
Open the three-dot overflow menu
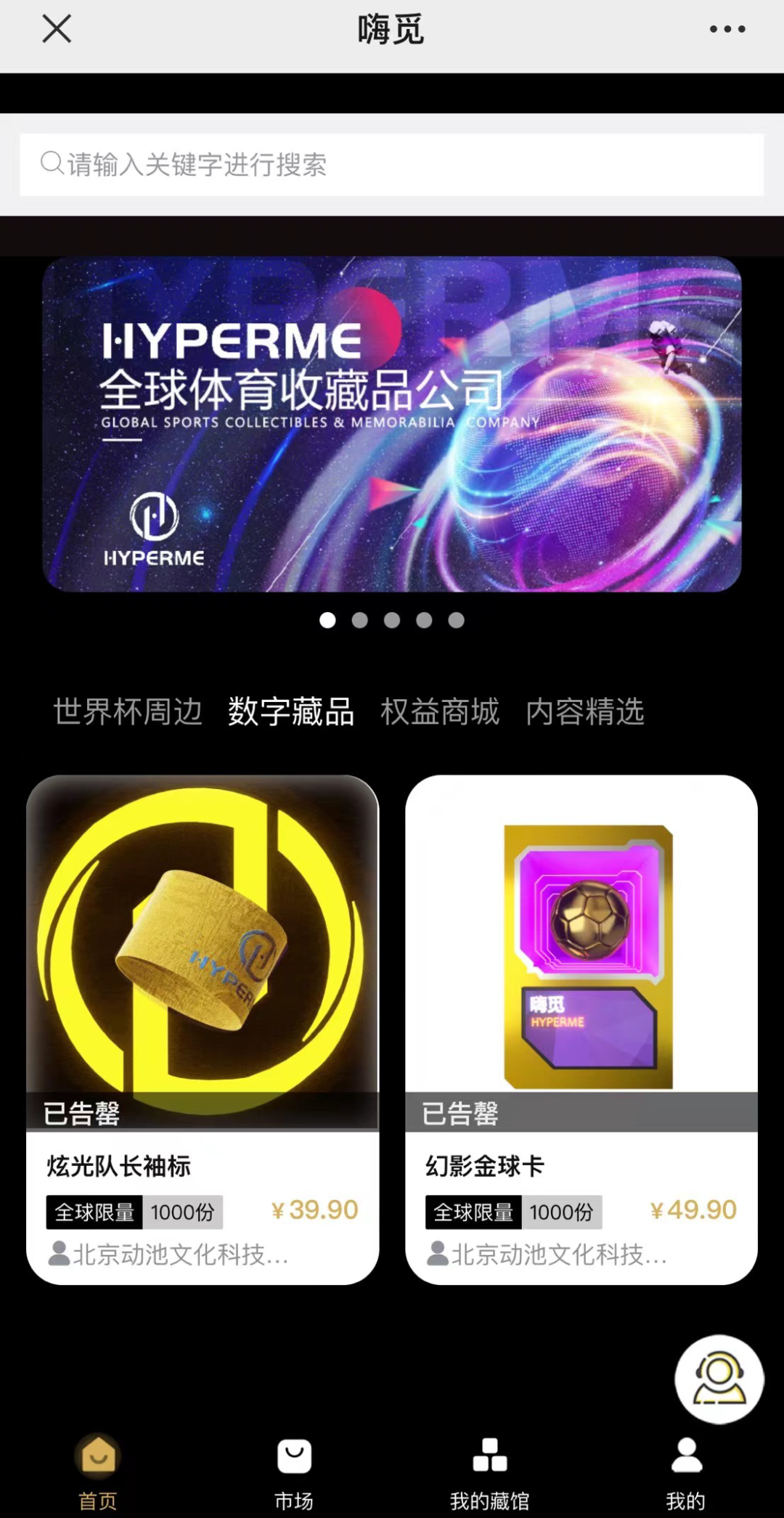pyautogui.click(x=727, y=30)
